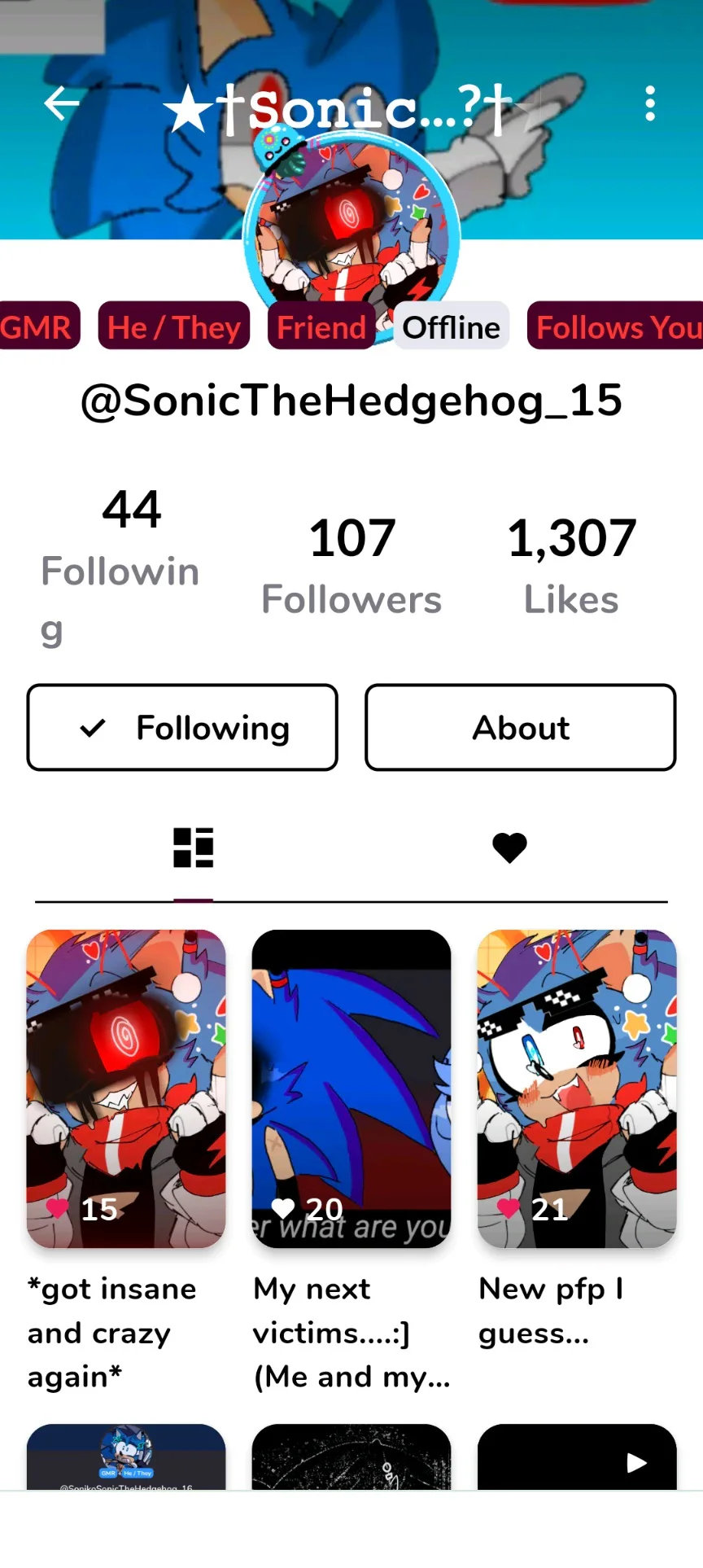The height and width of the screenshot is (1568, 703).
Task: Go back using the arrow icon
Action: [x=62, y=103]
